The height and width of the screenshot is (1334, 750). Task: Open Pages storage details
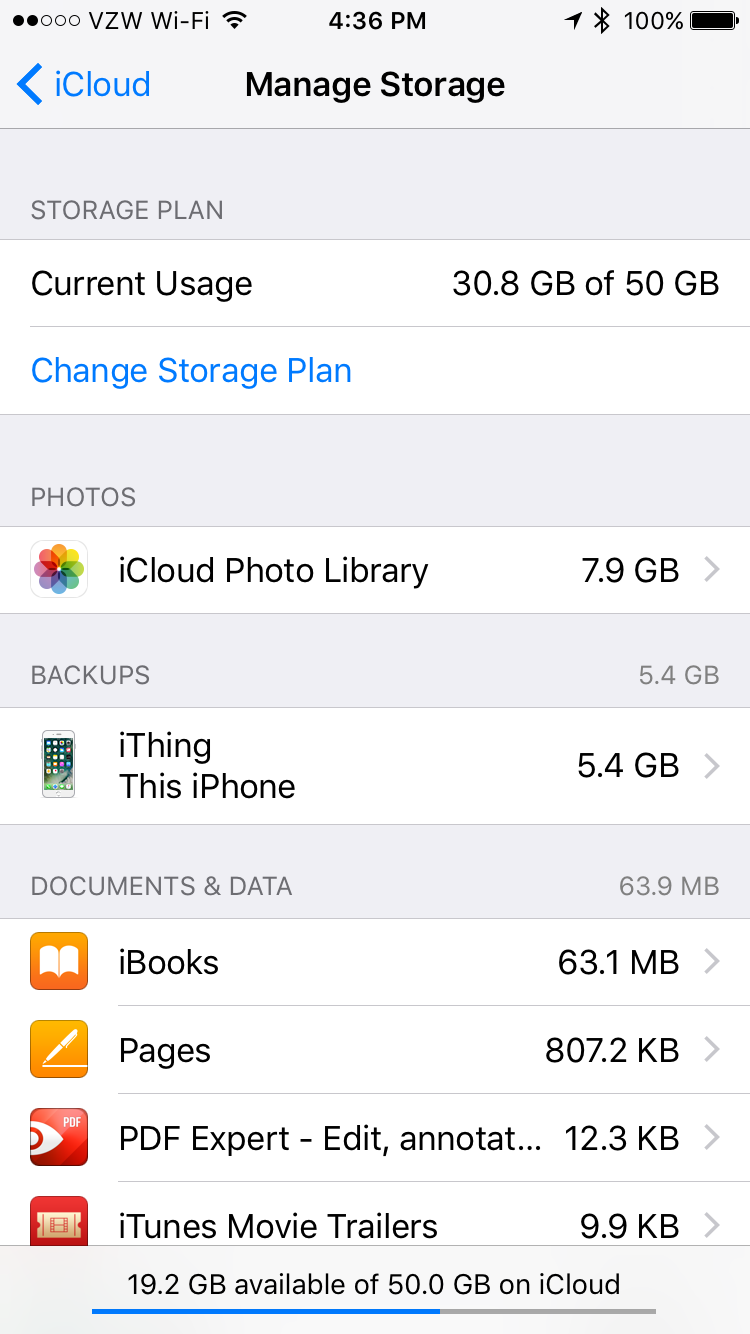click(x=375, y=1050)
